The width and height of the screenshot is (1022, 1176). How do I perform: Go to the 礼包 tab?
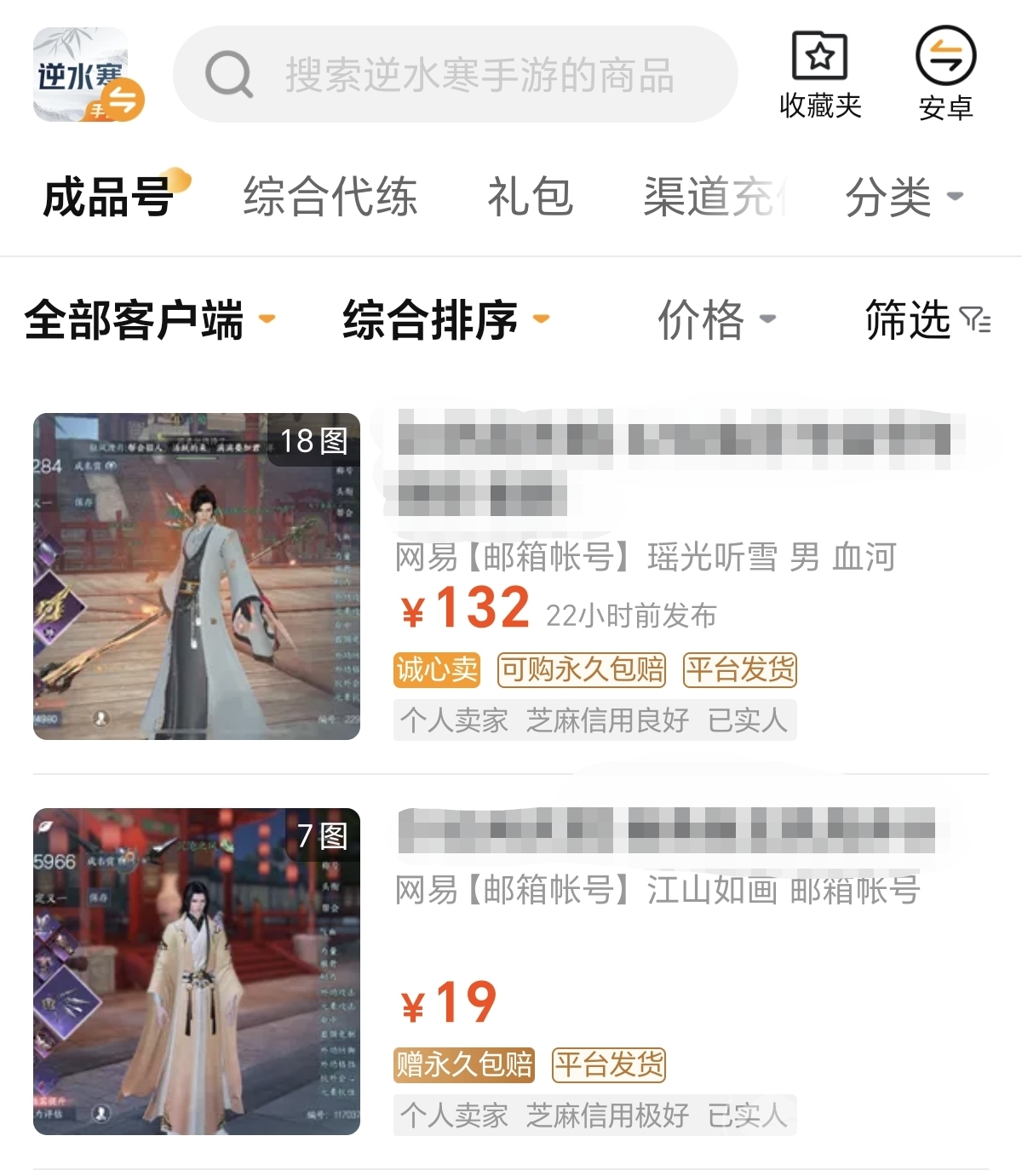pyautogui.click(x=530, y=197)
